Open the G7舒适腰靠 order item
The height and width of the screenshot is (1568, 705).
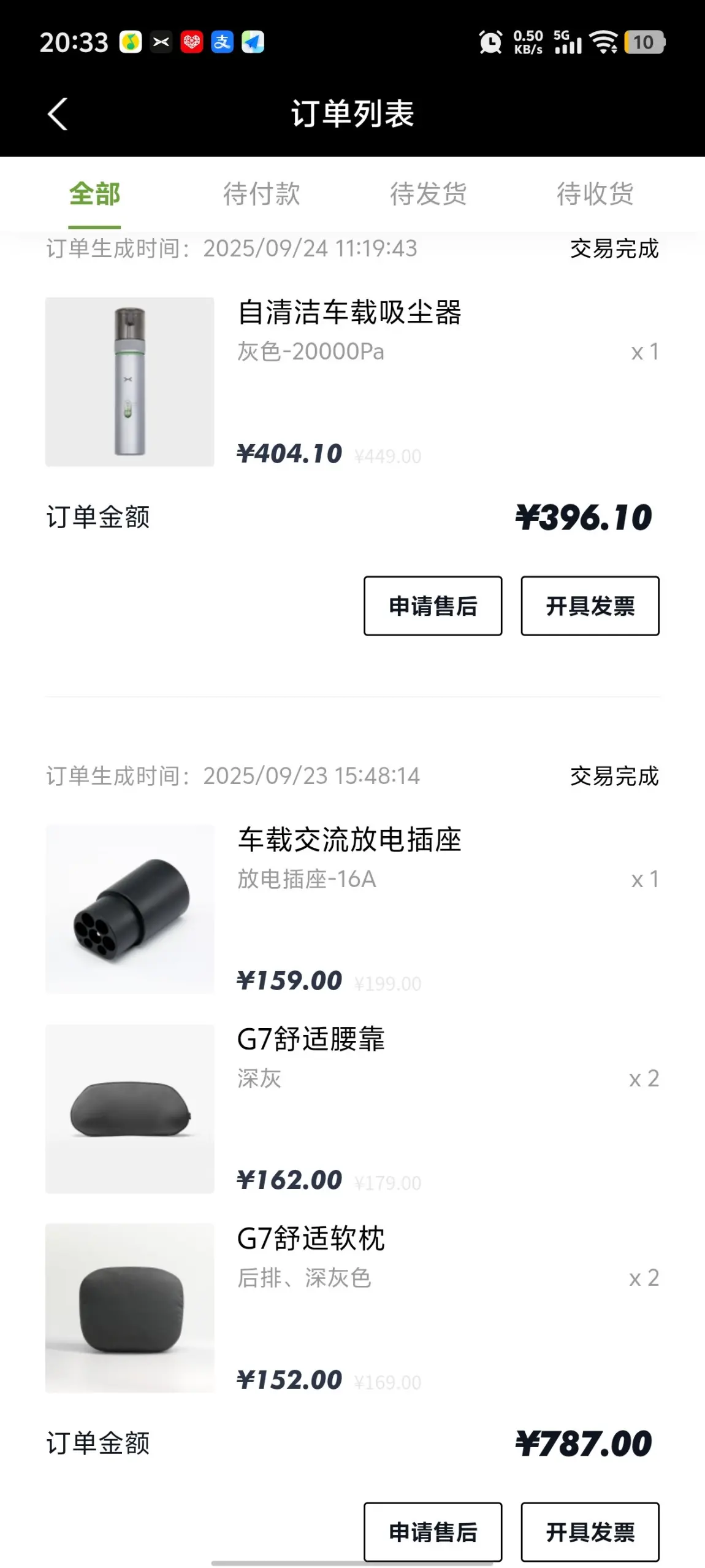click(x=311, y=1040)
